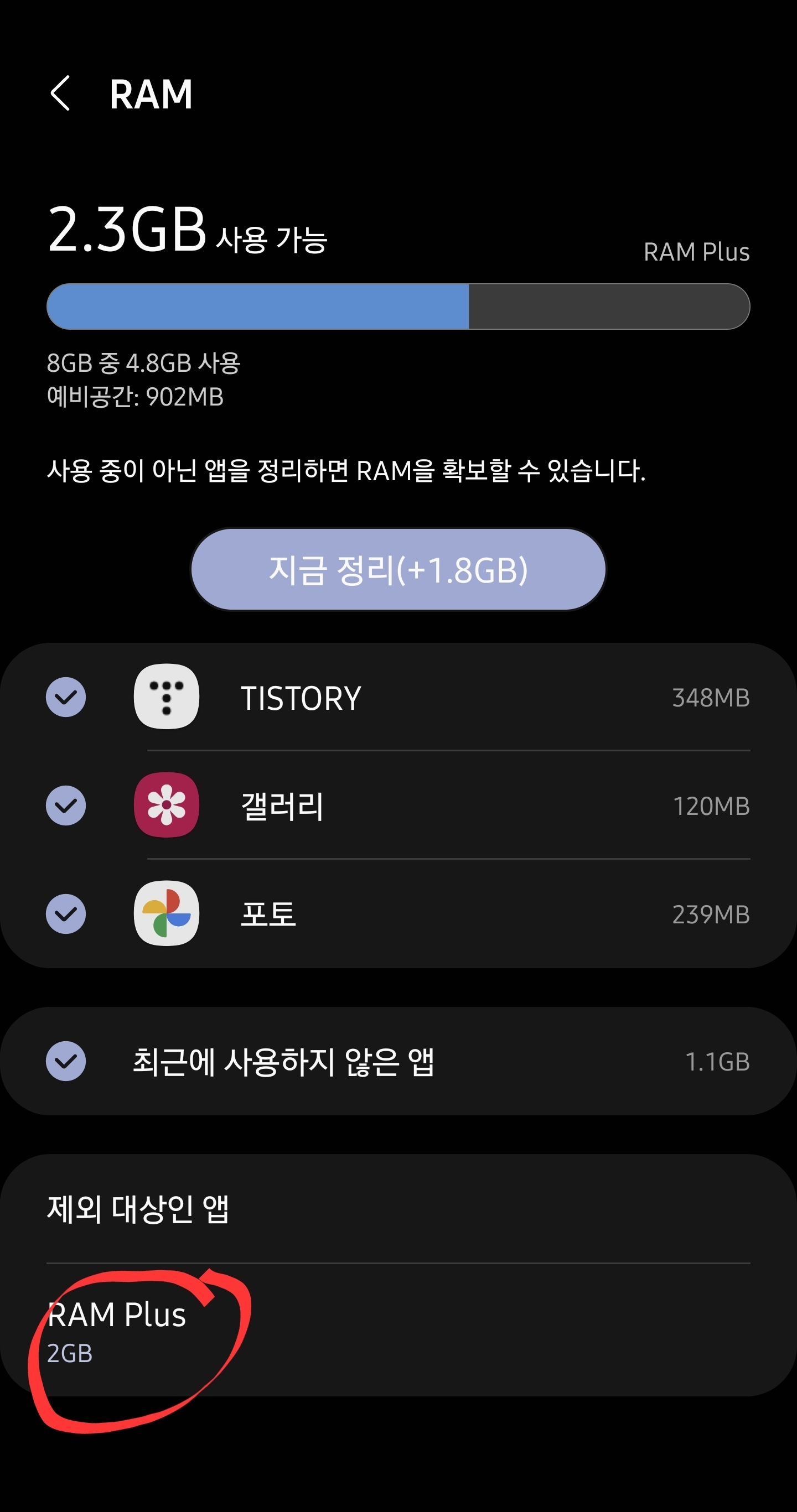Open the 제외 대상인 앱 excluded apps row
Image resolution: width=797 pixels, height=1512 pixels.
(398, 1209)
